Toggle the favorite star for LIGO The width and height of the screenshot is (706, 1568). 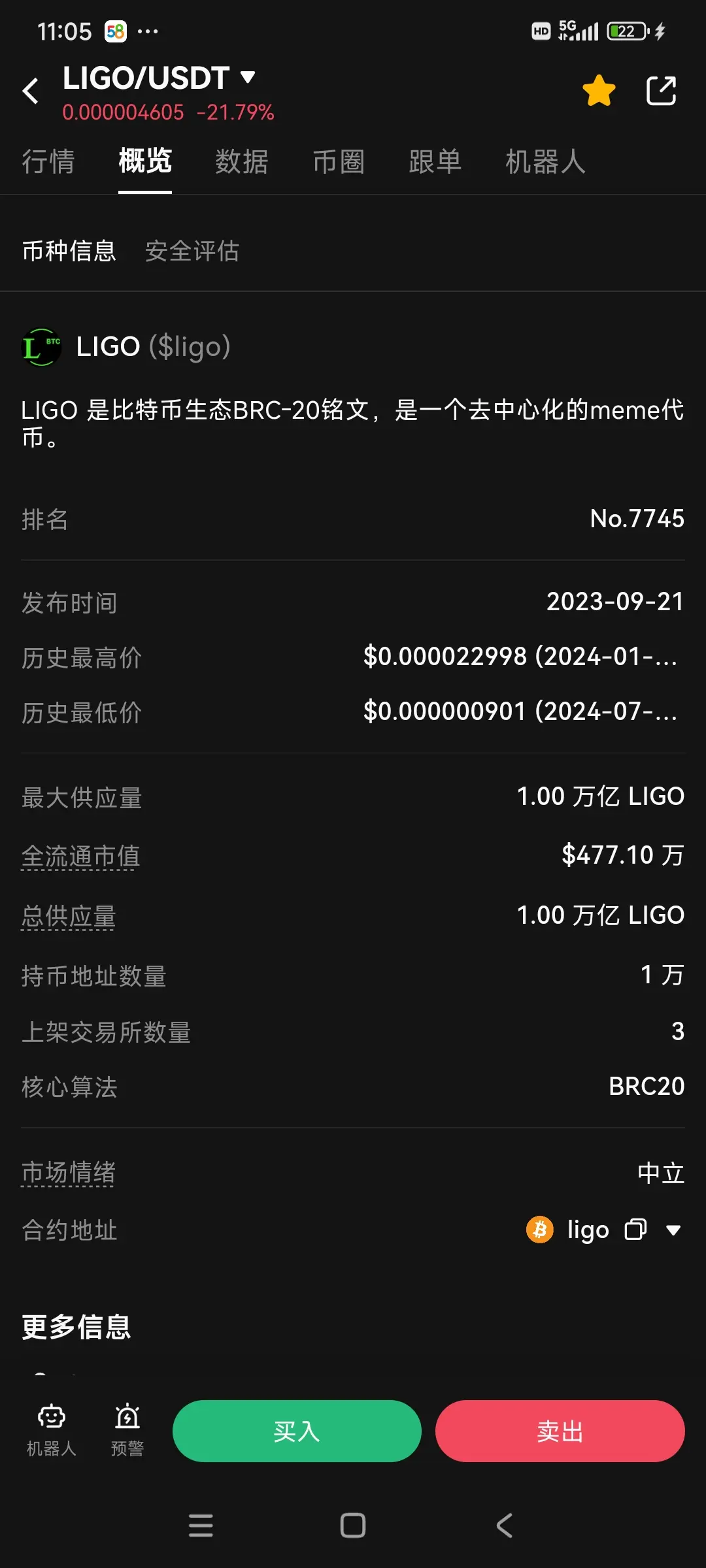(599, 91)
